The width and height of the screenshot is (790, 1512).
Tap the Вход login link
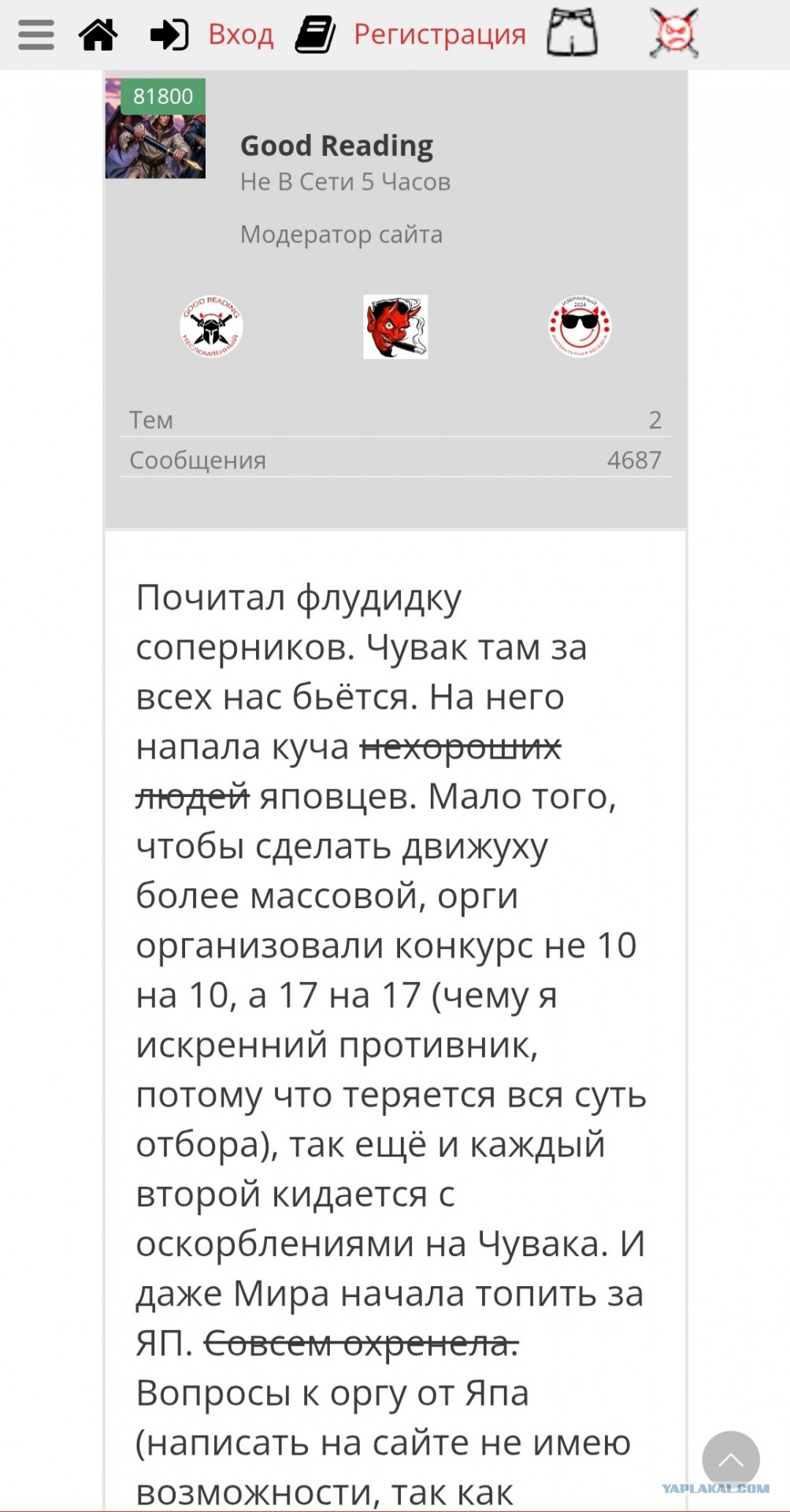pos(241,35)
